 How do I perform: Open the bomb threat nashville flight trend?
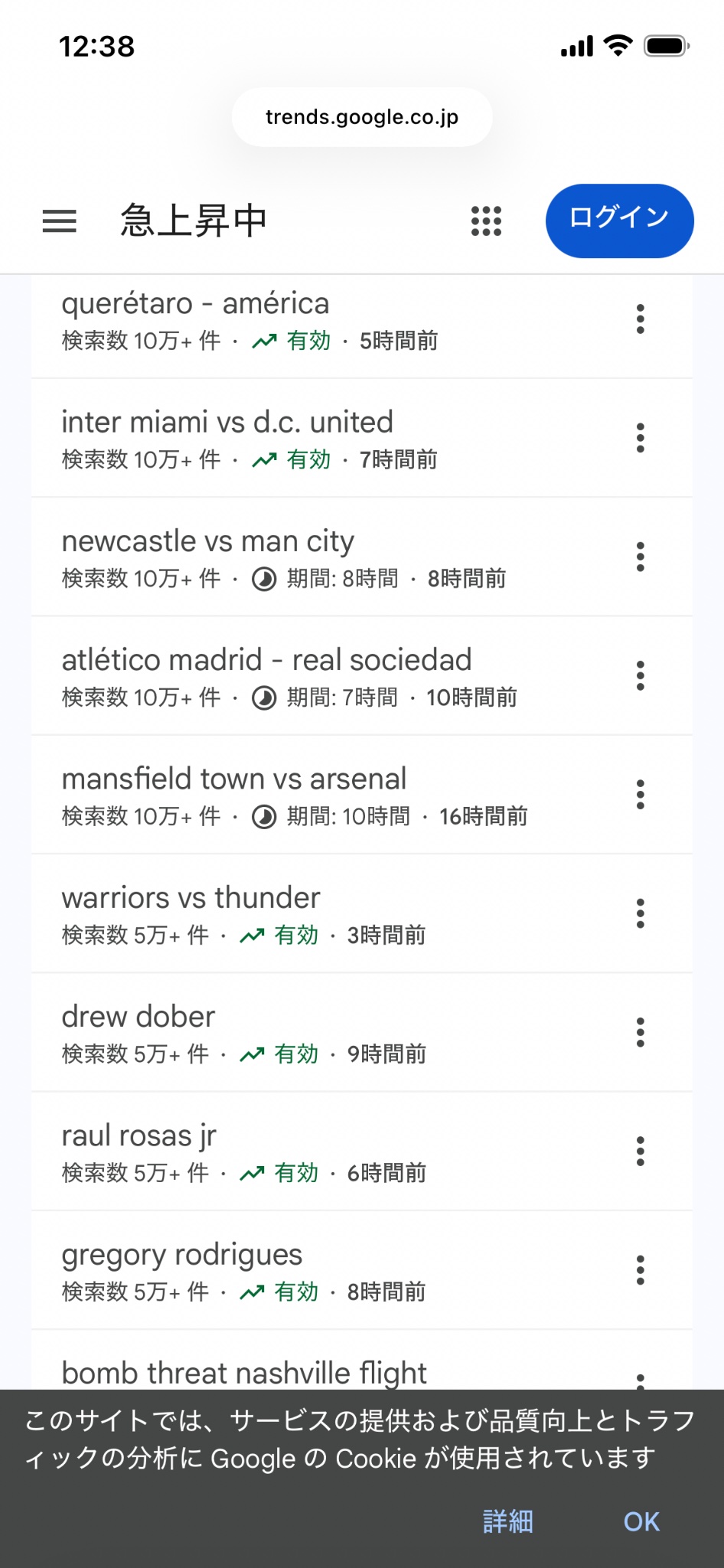pos(243,1373)
